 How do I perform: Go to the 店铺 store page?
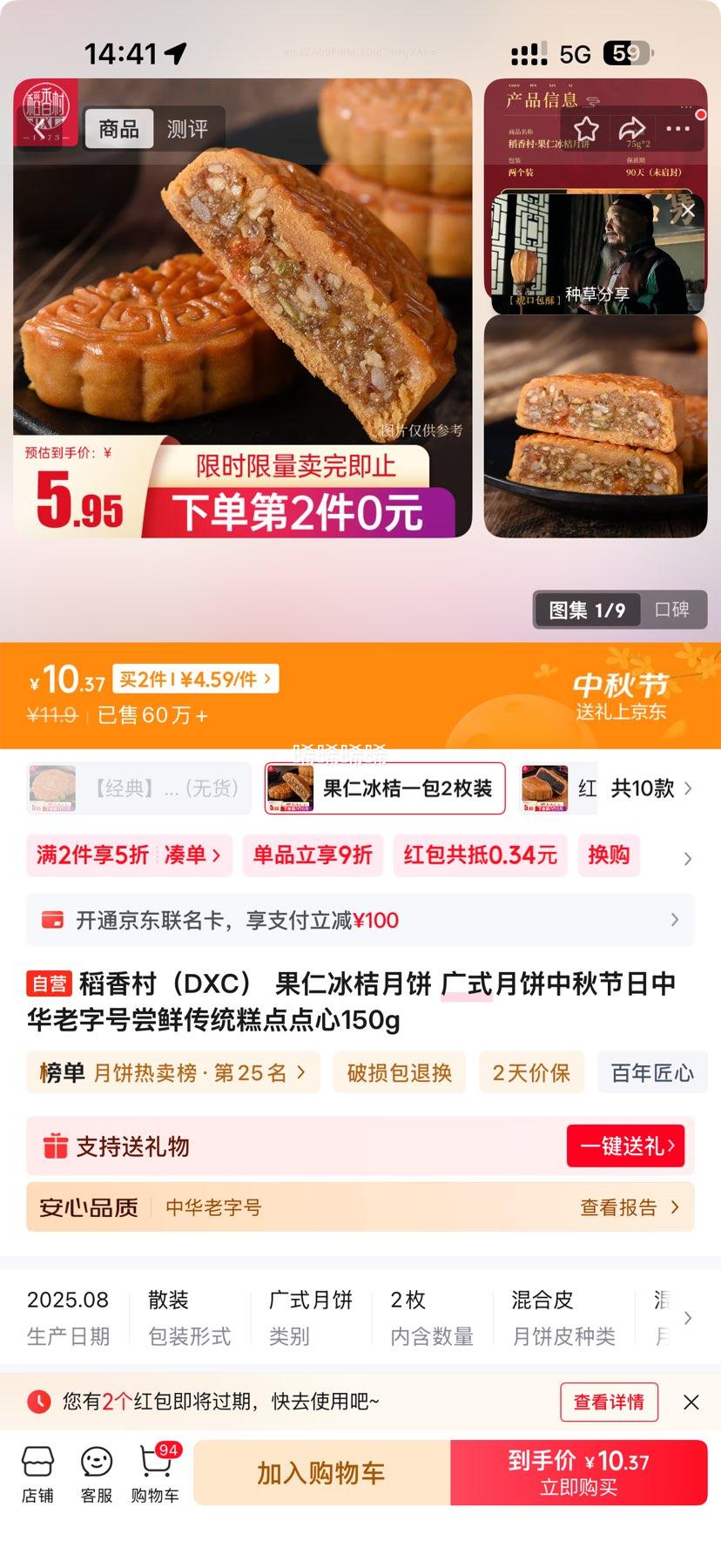coord(37,1473)
